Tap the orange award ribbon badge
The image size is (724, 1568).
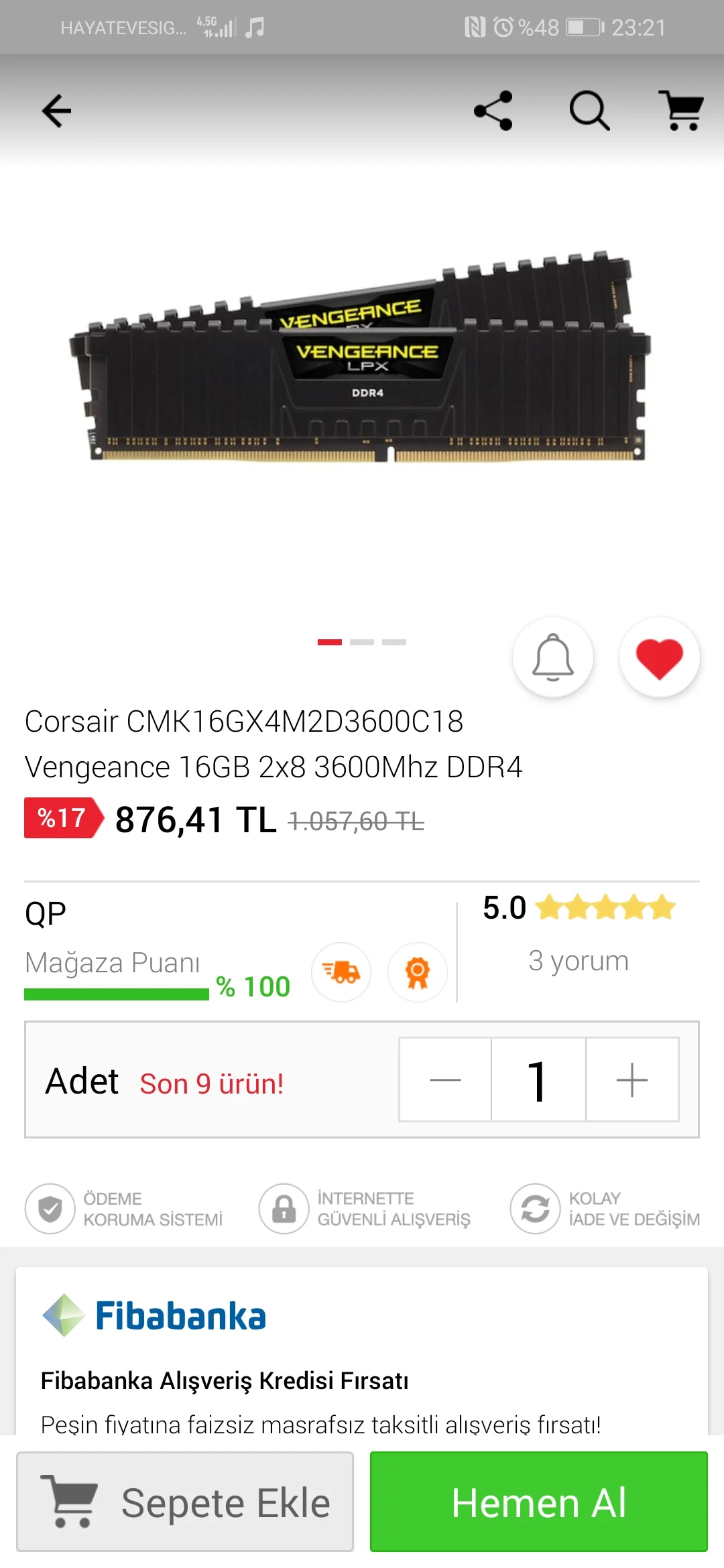click(418, 972)
